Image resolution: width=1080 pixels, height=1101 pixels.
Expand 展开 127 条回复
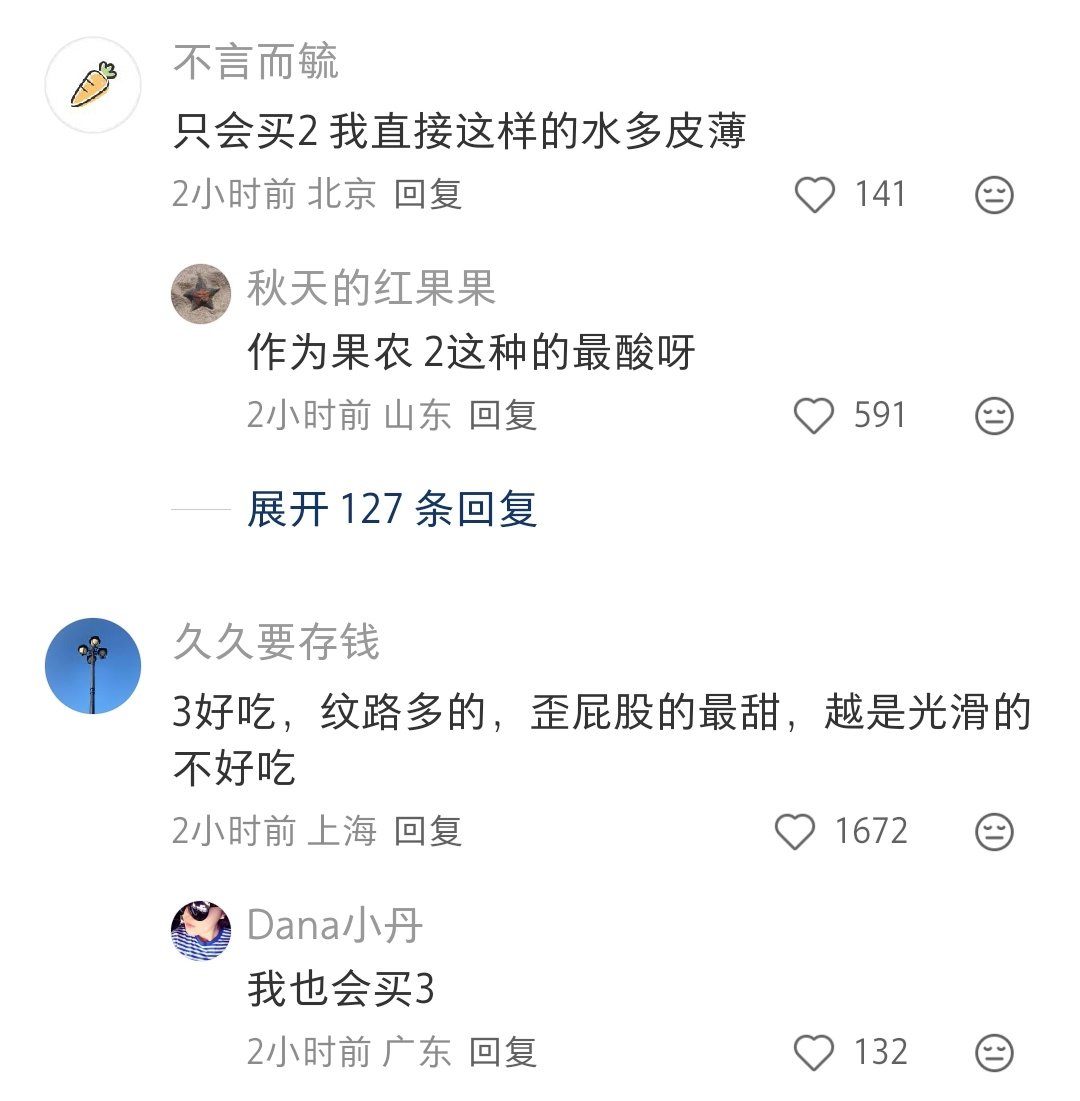[392, 510]
